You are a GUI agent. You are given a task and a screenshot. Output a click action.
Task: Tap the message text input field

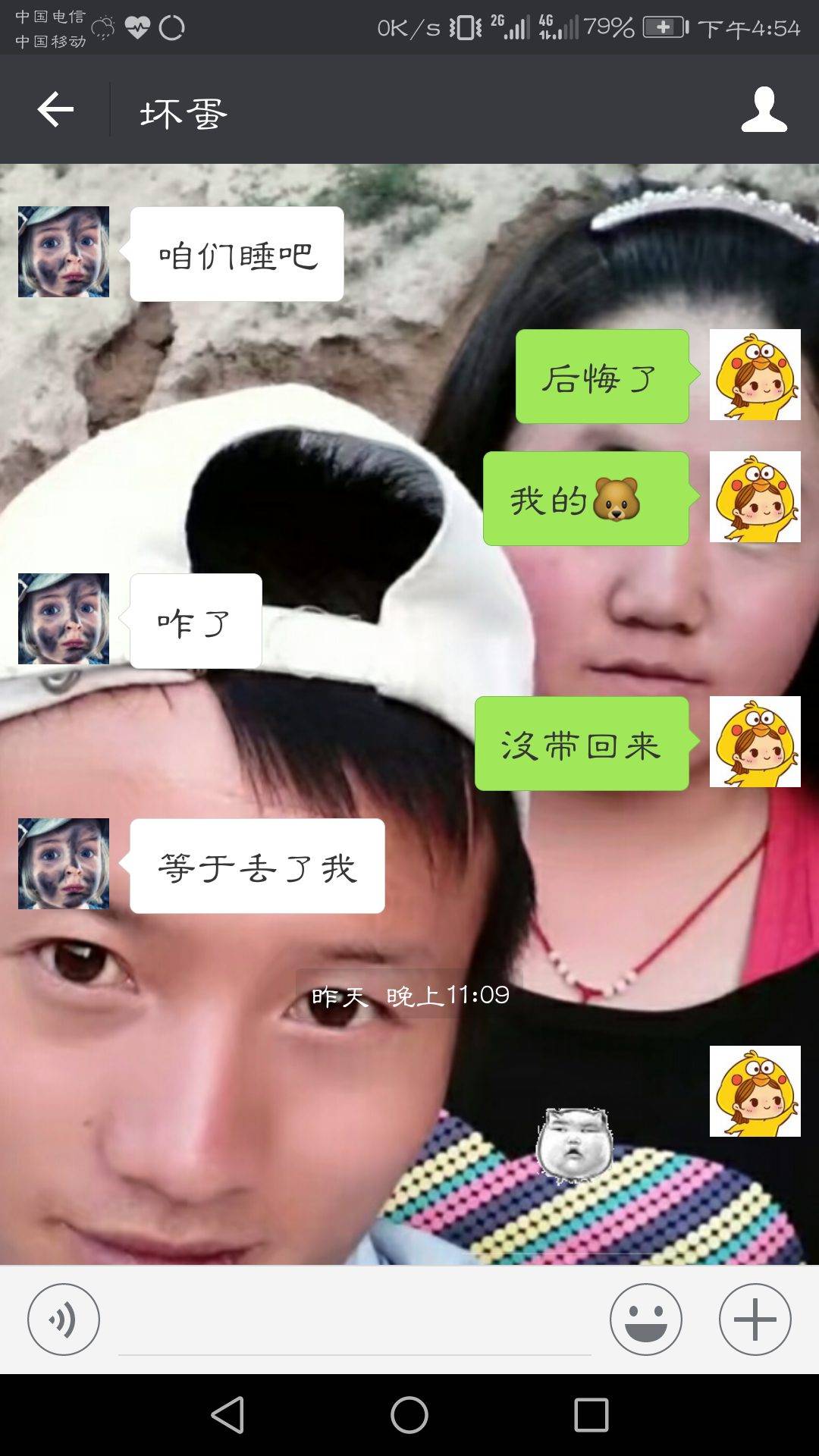[x=354, y=1323]
